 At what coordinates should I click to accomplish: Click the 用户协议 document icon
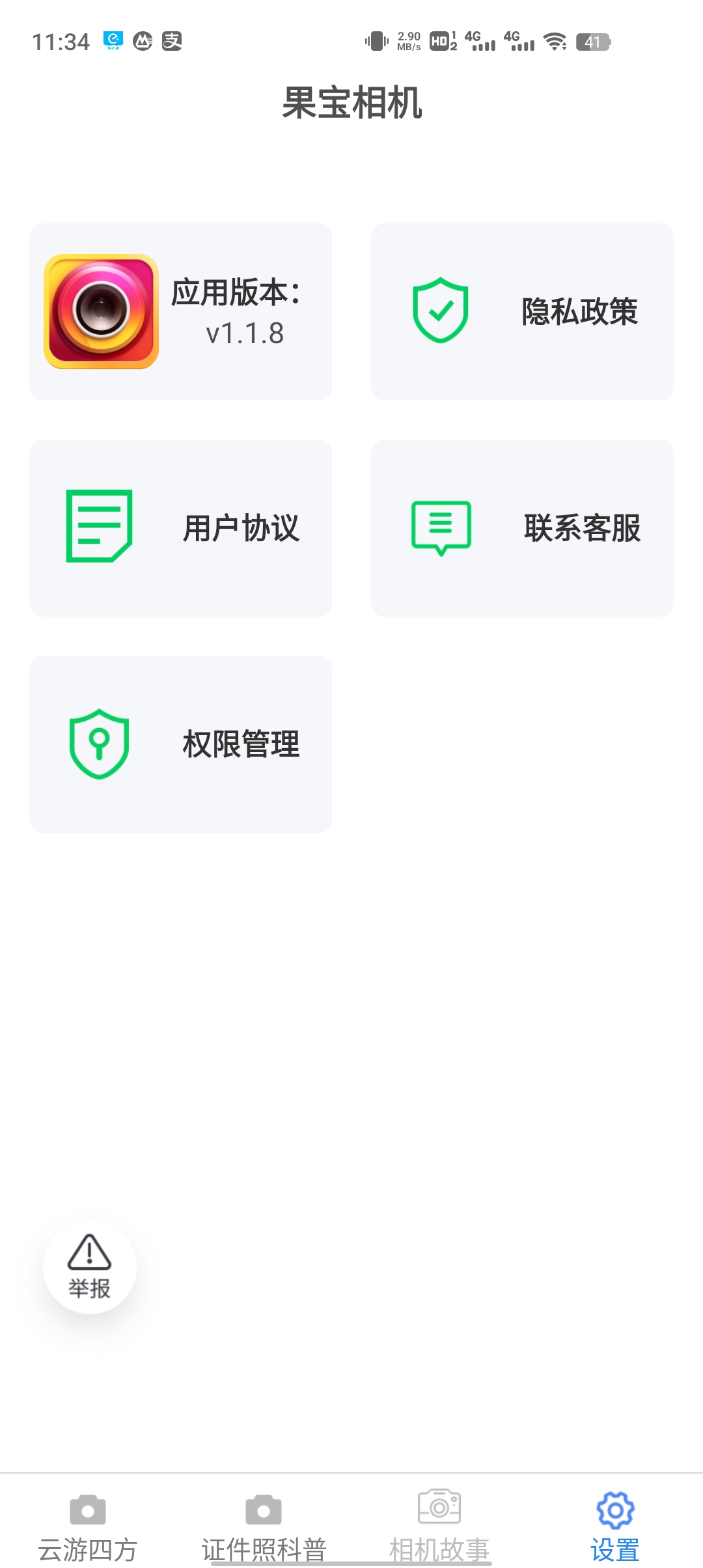98,528
